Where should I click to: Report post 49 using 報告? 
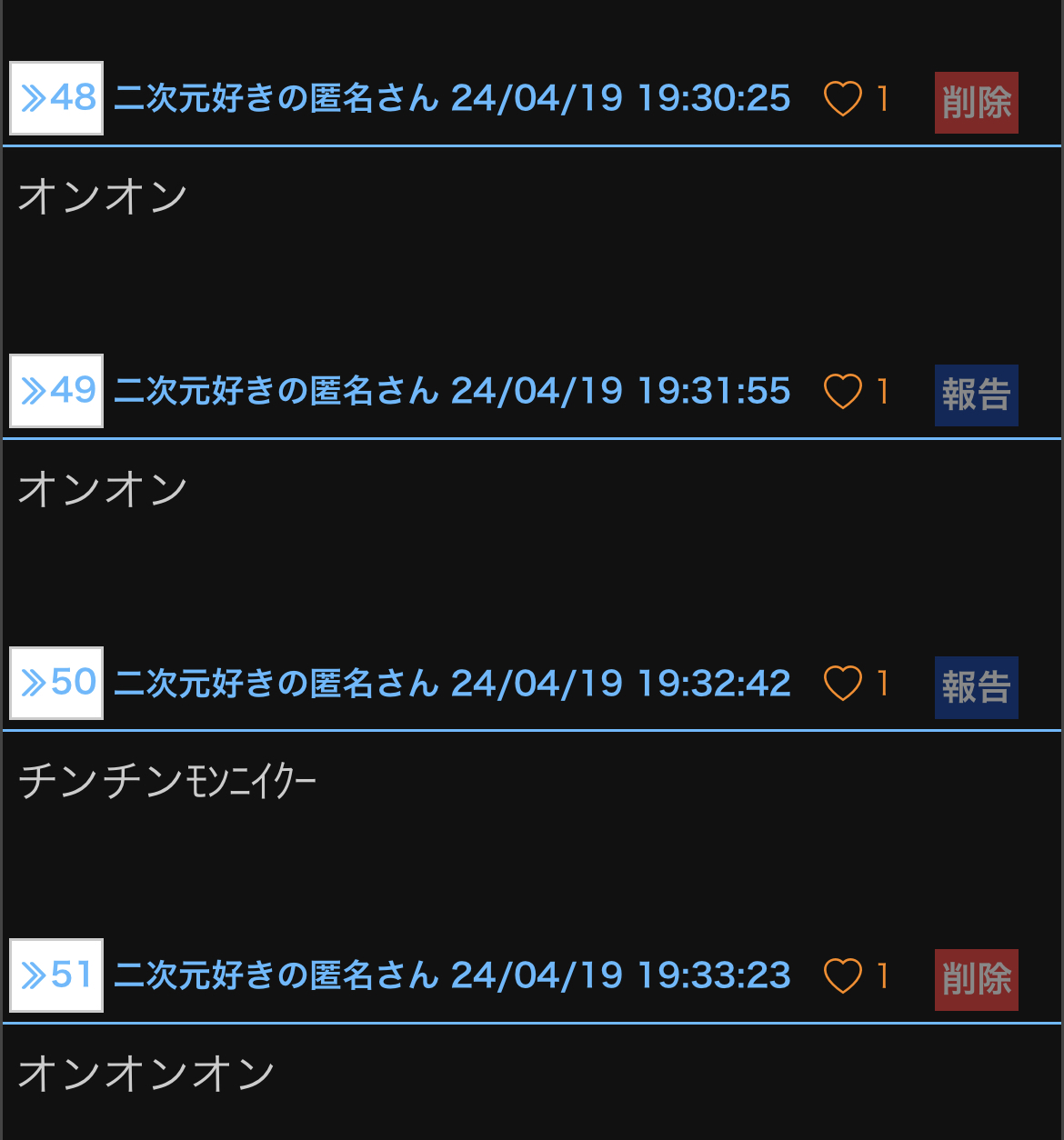(977, 395)
